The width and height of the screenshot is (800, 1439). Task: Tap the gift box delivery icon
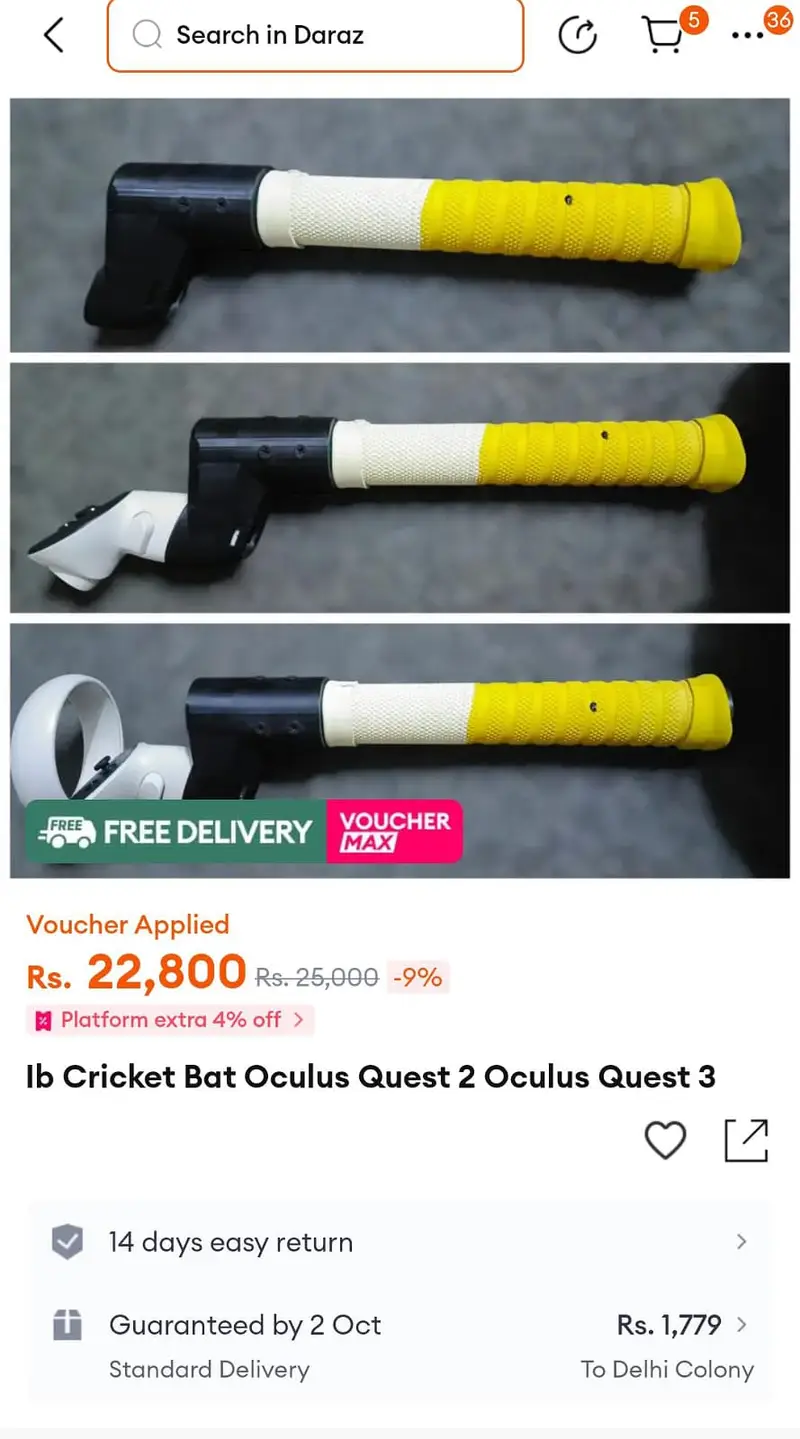pos(67,1325)
